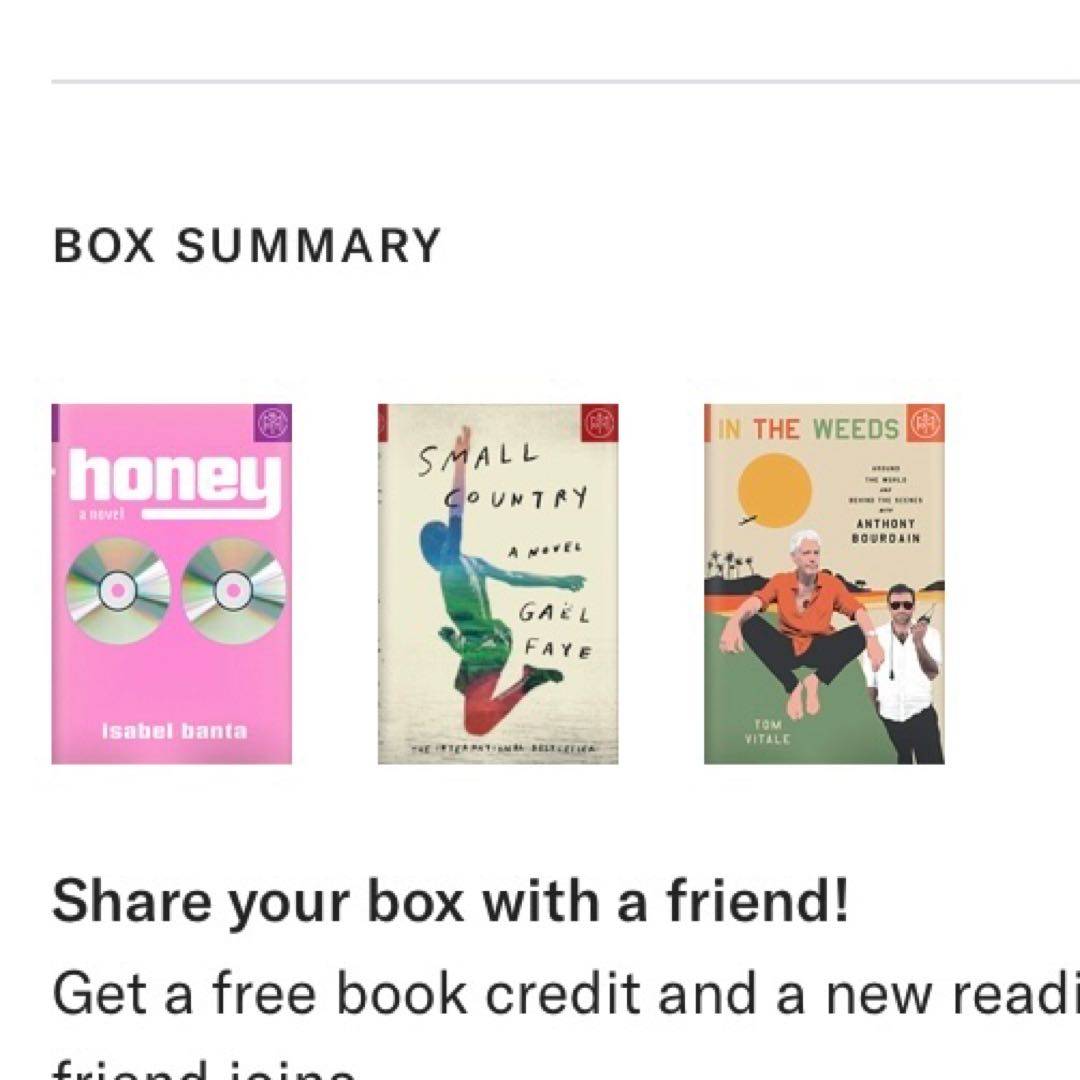Open the In the Weeds book cover
The width and height of the screenshot is (1080, 1080).
click(x=823, y=583)
